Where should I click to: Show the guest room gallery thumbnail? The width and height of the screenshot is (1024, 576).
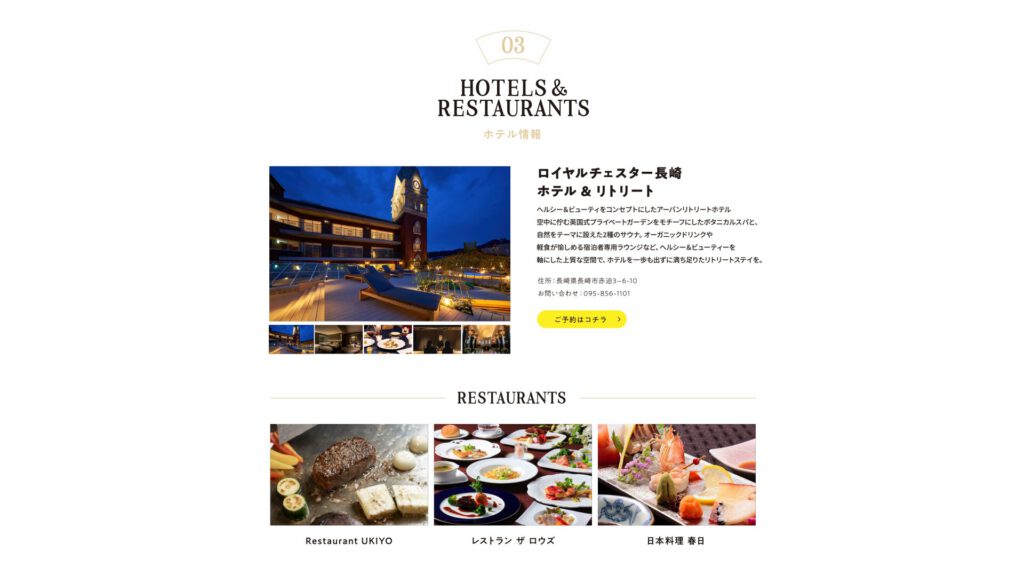[339, 339]
